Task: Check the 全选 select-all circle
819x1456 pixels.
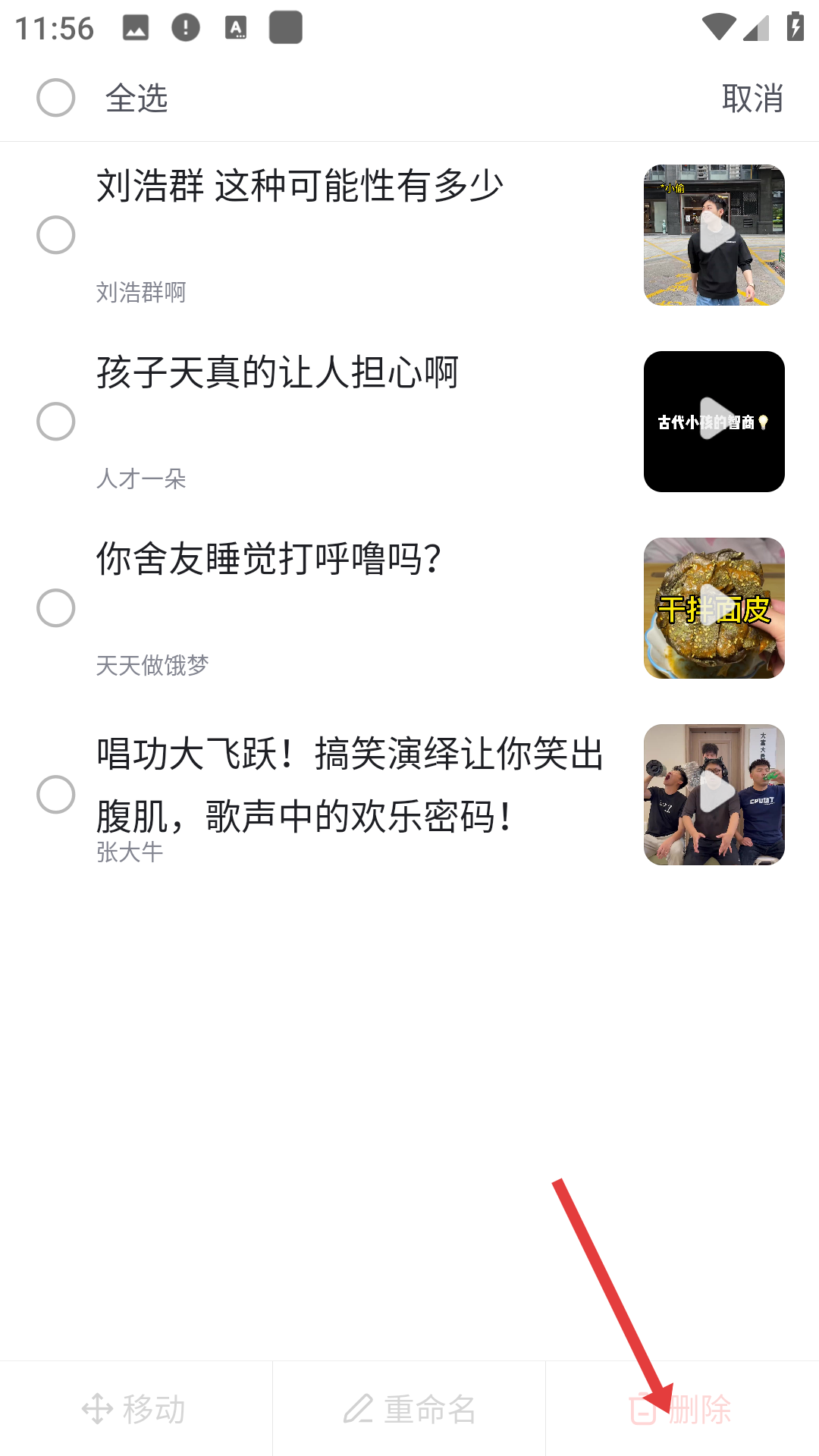Action: [x=56, y=98]
